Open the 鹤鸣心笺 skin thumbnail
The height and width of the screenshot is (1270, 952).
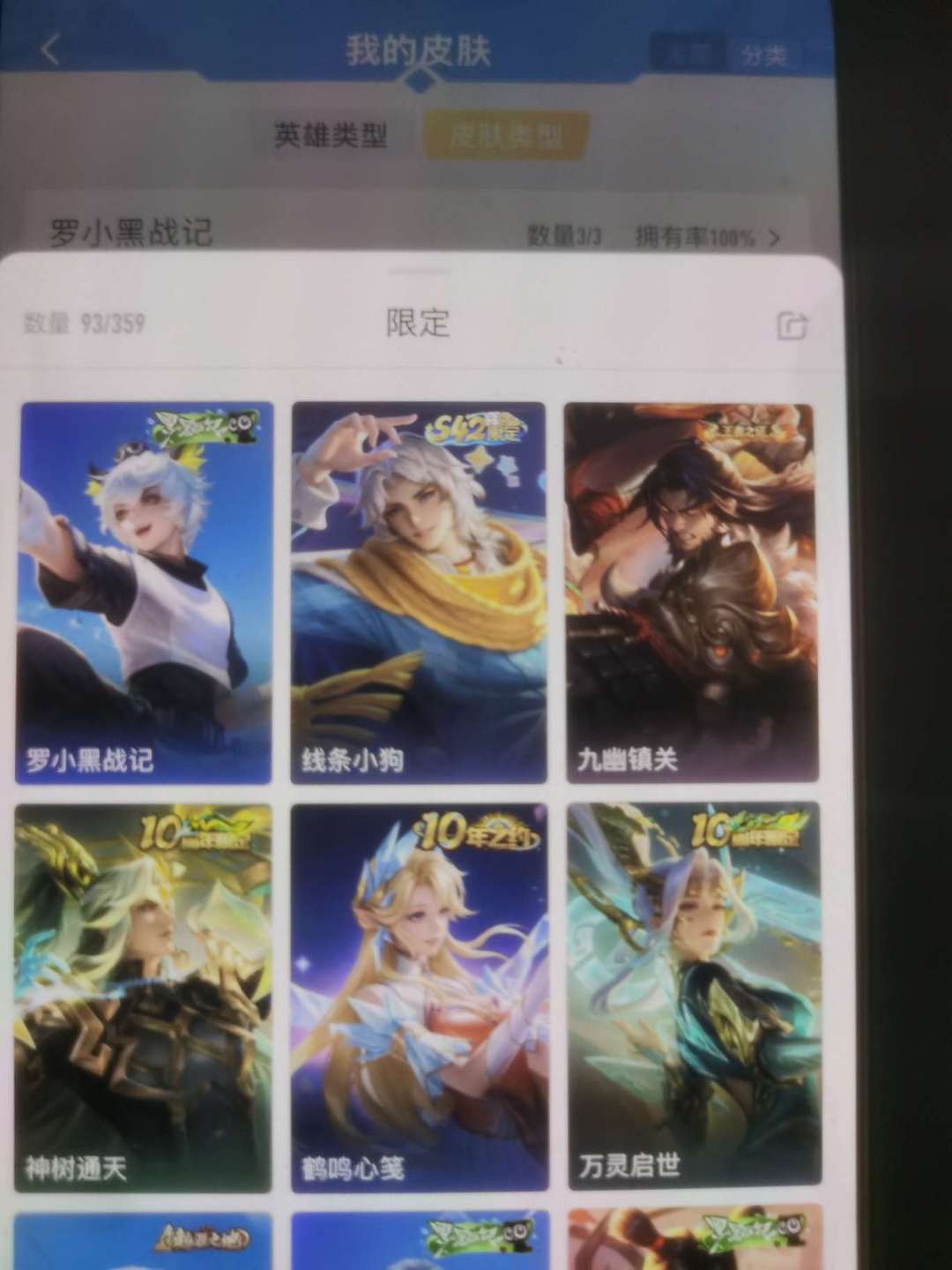point(423,997)
